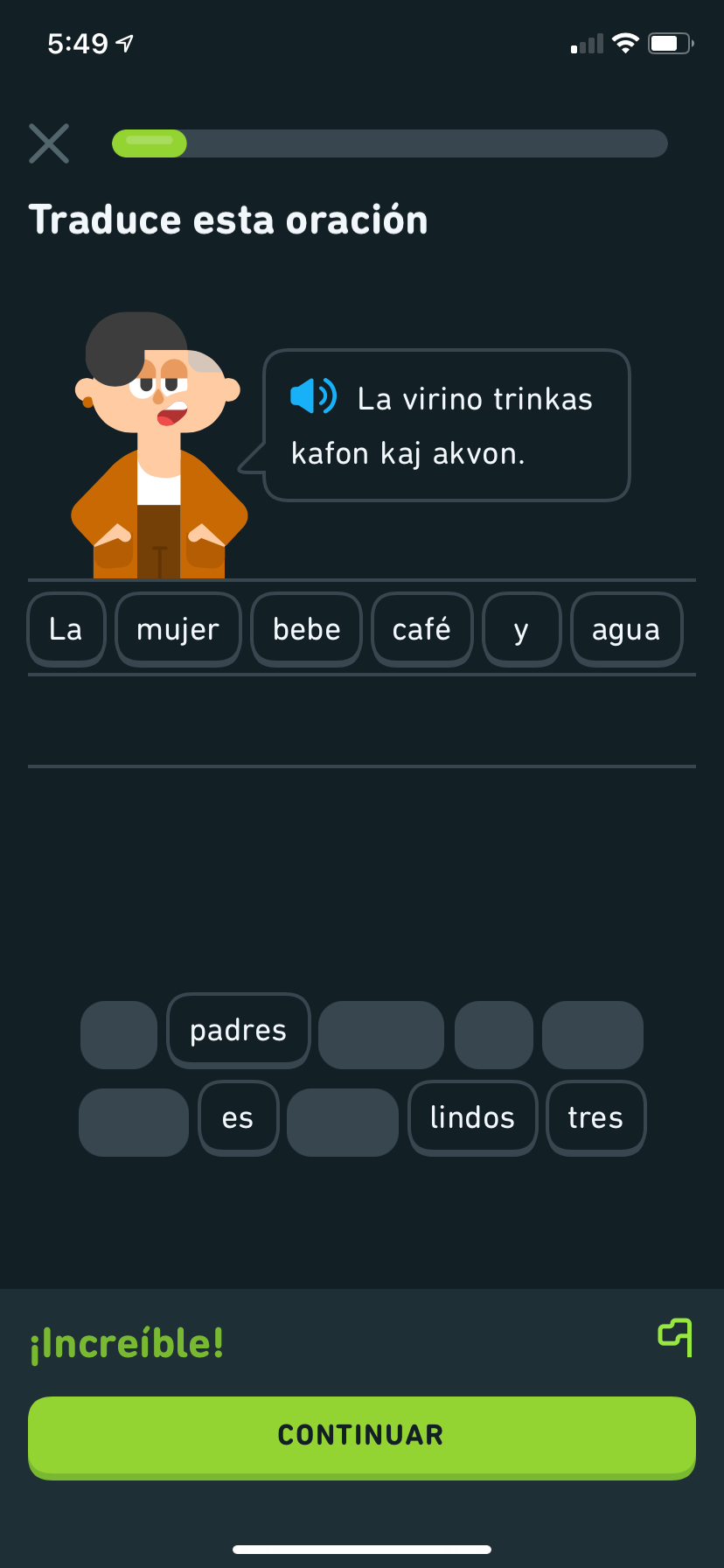
Task: Select the unused tile 'lindos'
Action: (x=472, y=1117)
